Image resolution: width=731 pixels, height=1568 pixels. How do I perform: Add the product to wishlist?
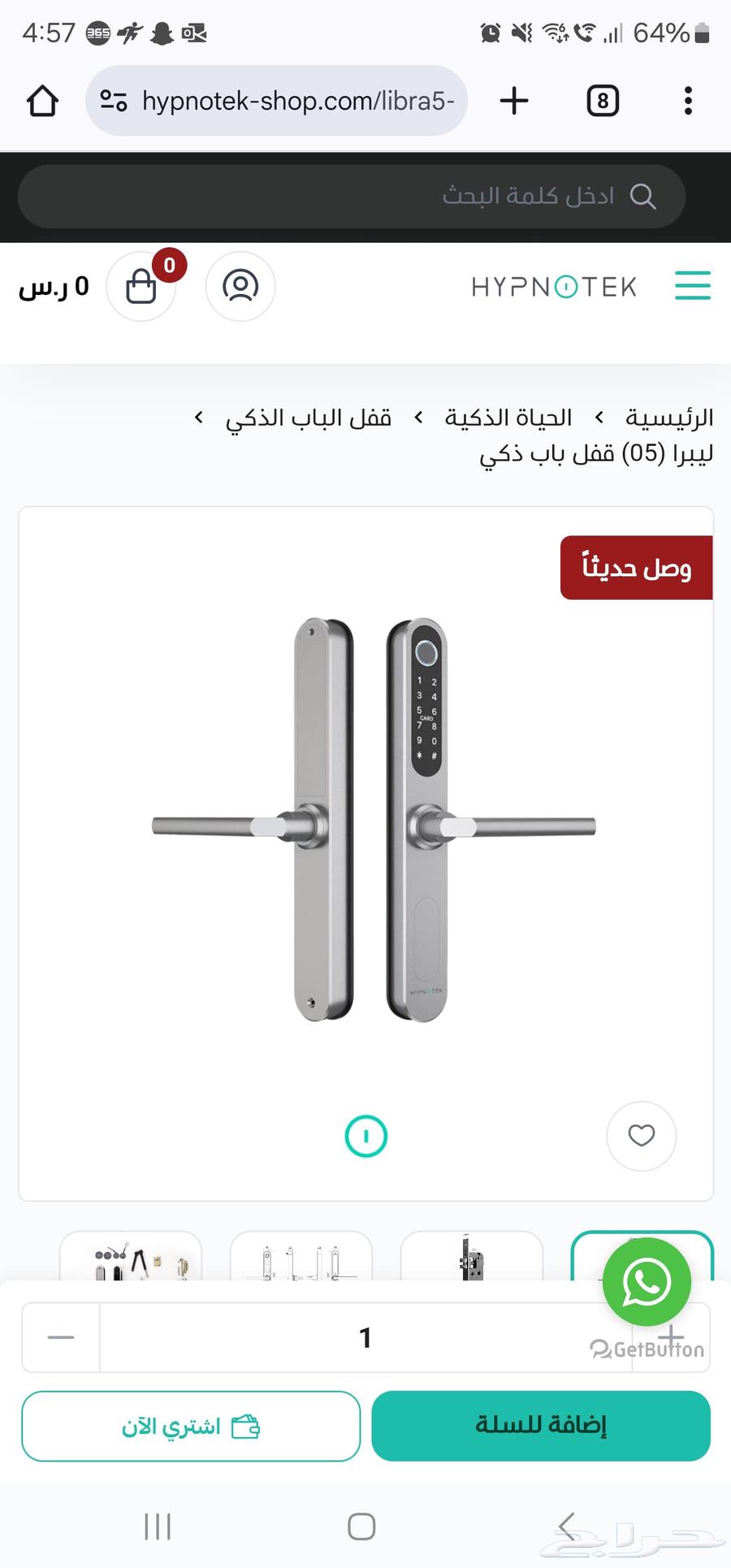(642, 1136)
